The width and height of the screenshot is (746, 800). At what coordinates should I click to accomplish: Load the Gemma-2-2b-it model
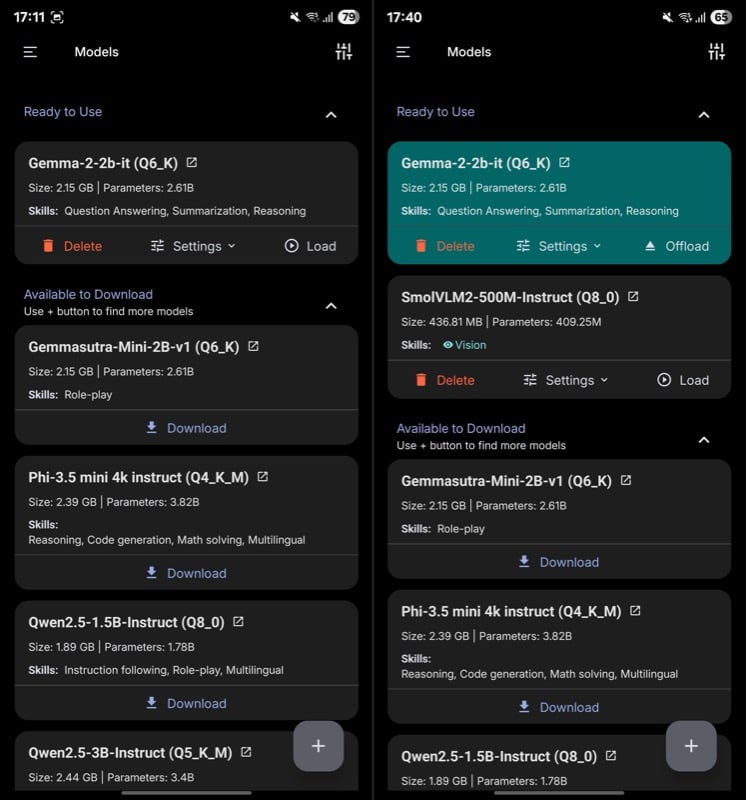click(x=310, y=245)
